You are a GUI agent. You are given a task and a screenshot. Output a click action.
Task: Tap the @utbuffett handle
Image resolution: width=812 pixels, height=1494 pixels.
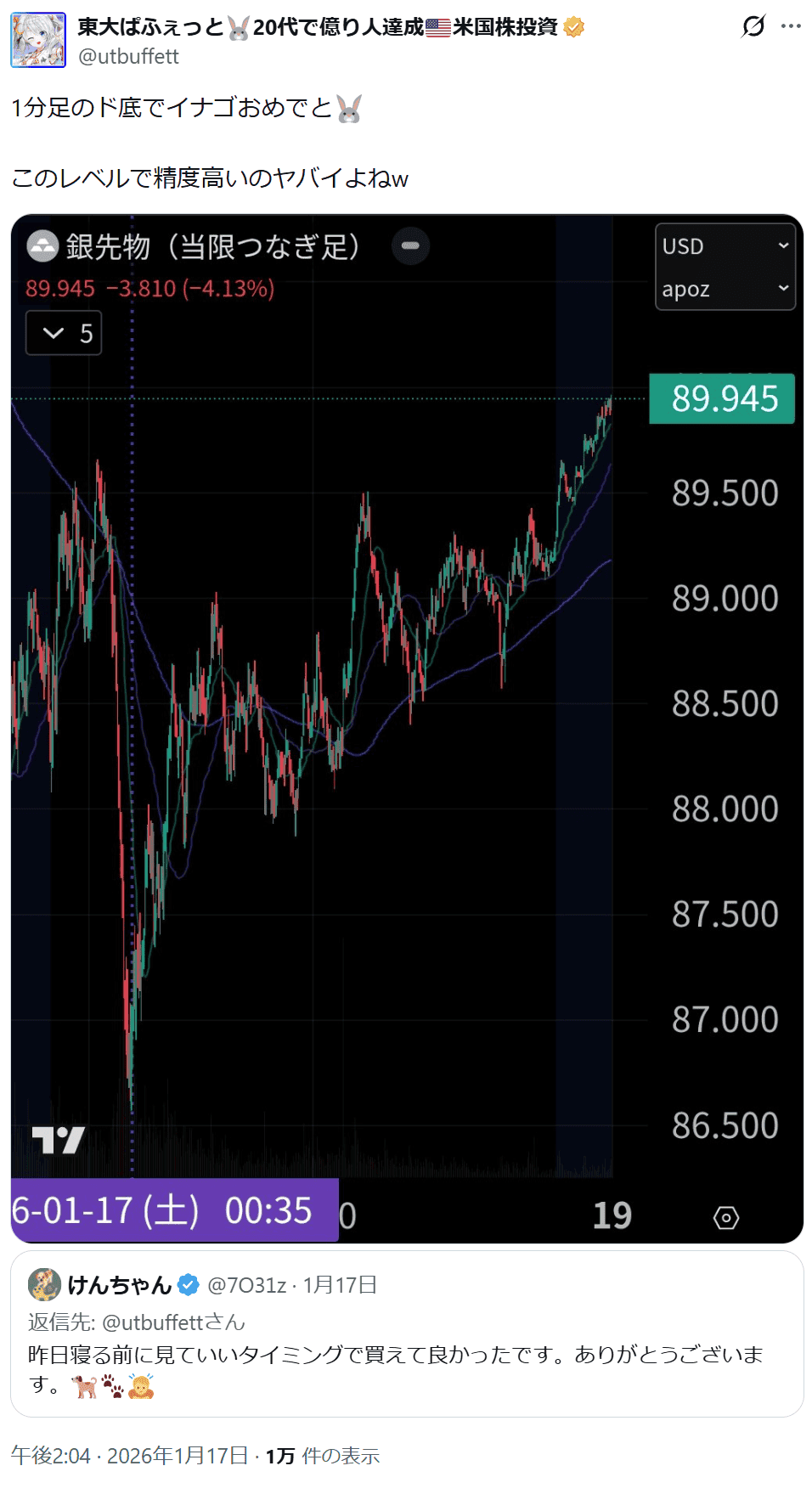(128, 57)
